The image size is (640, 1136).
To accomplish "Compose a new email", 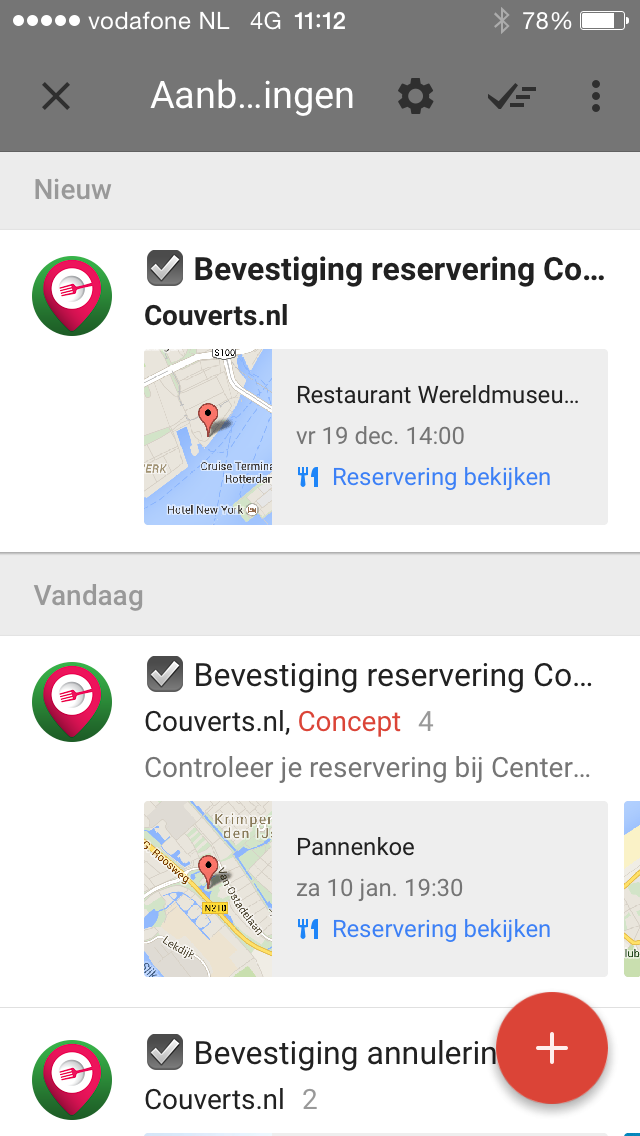I will tap(552, 1047).
